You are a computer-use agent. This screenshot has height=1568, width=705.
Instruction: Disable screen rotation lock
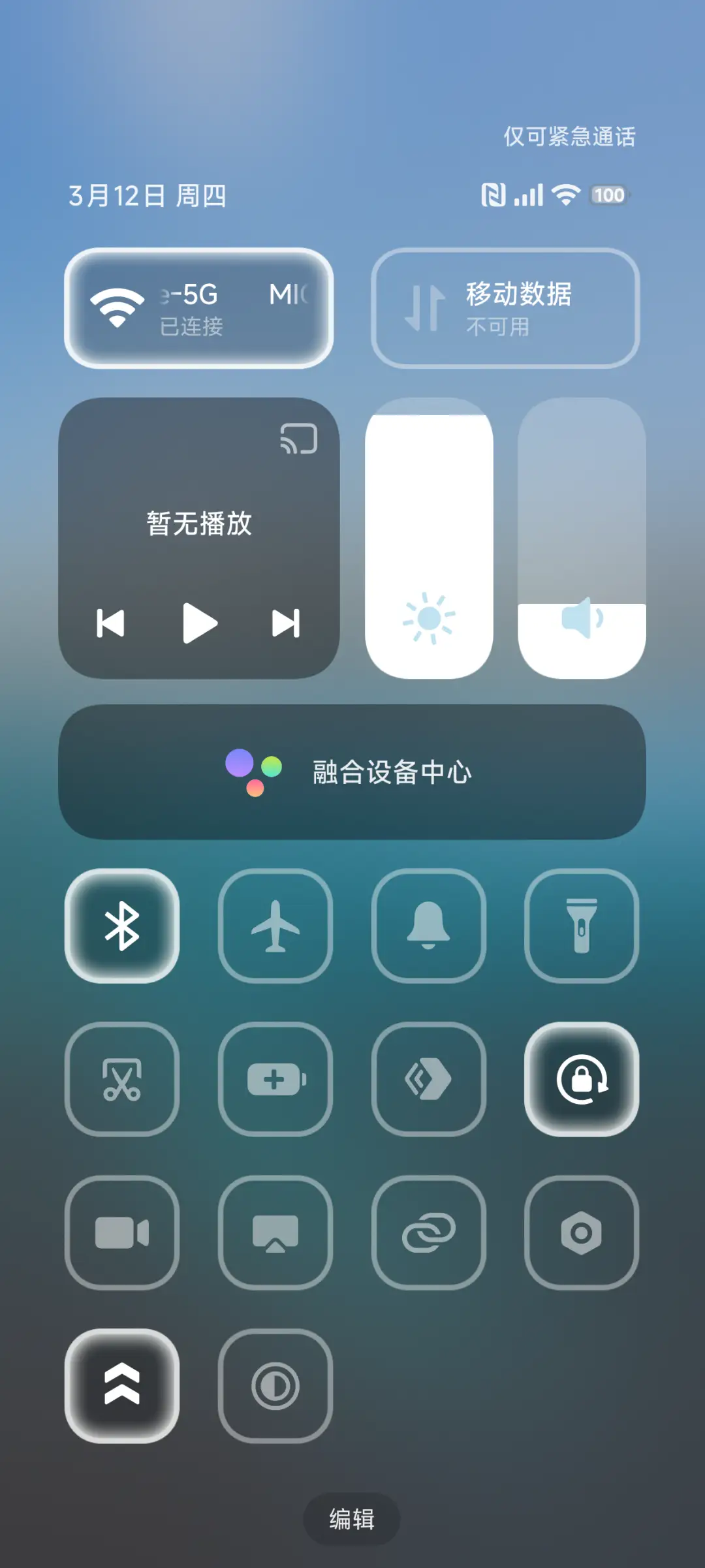tap(582, 1080)
